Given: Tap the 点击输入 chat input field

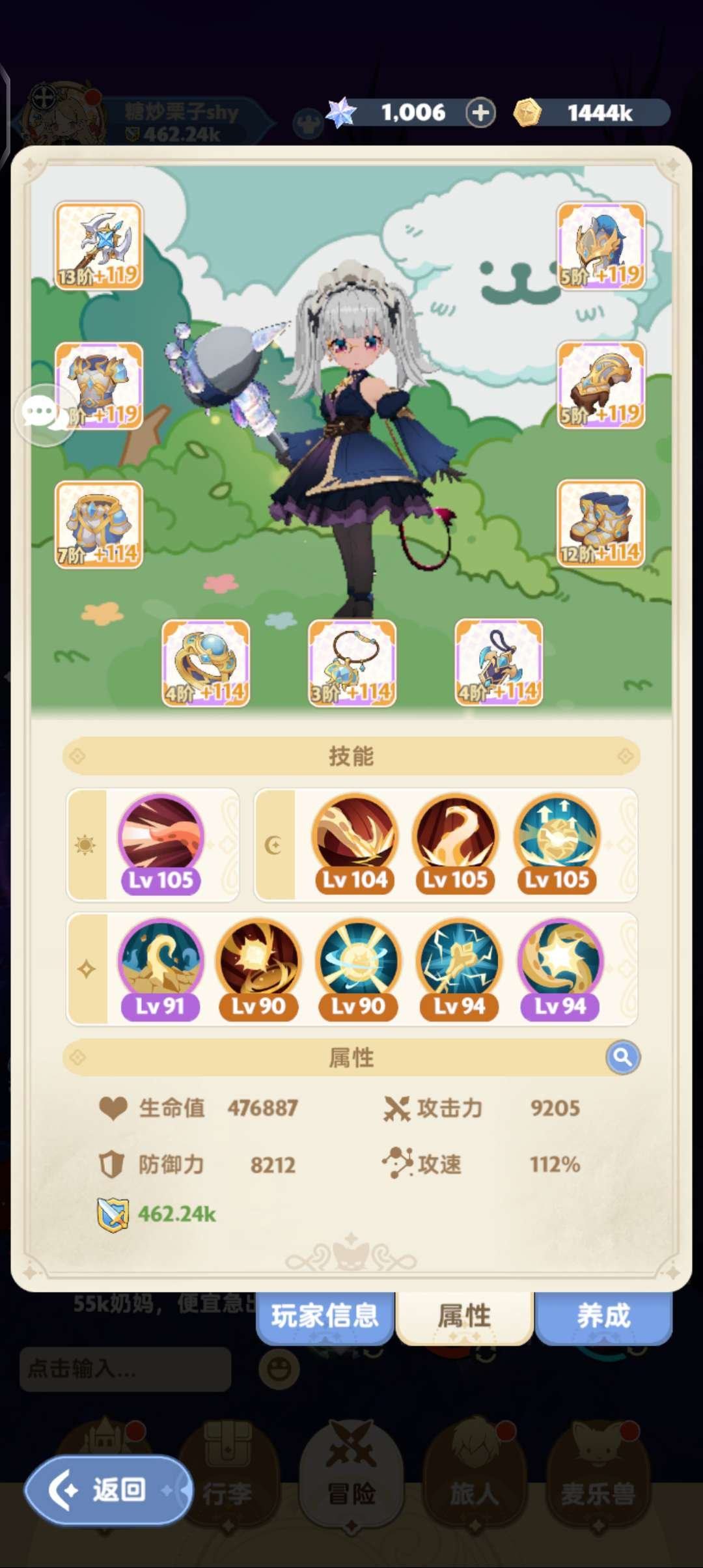Looking at the screenshot, I should (124, 1369).
